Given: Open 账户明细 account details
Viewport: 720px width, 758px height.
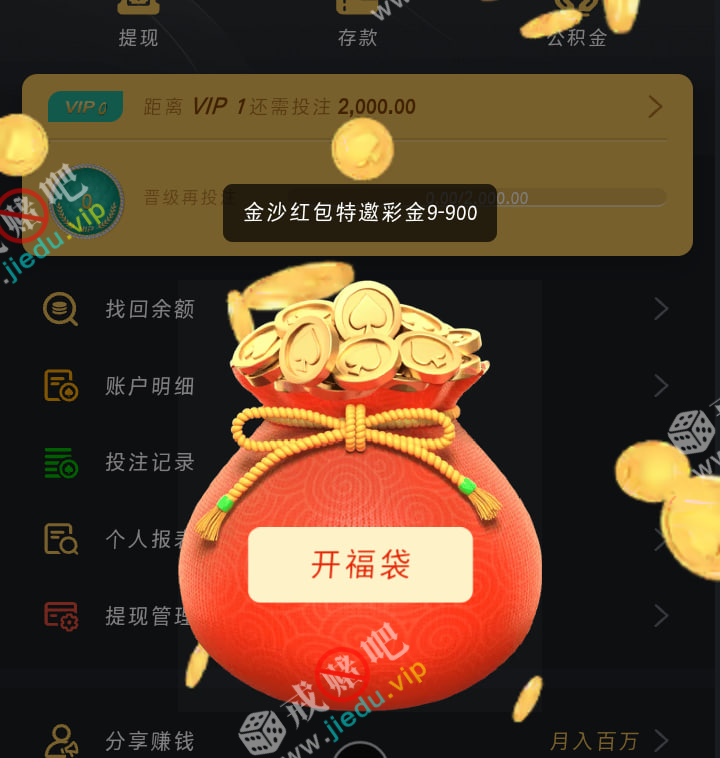Looking at the screenshot, I should click(150, 386).
